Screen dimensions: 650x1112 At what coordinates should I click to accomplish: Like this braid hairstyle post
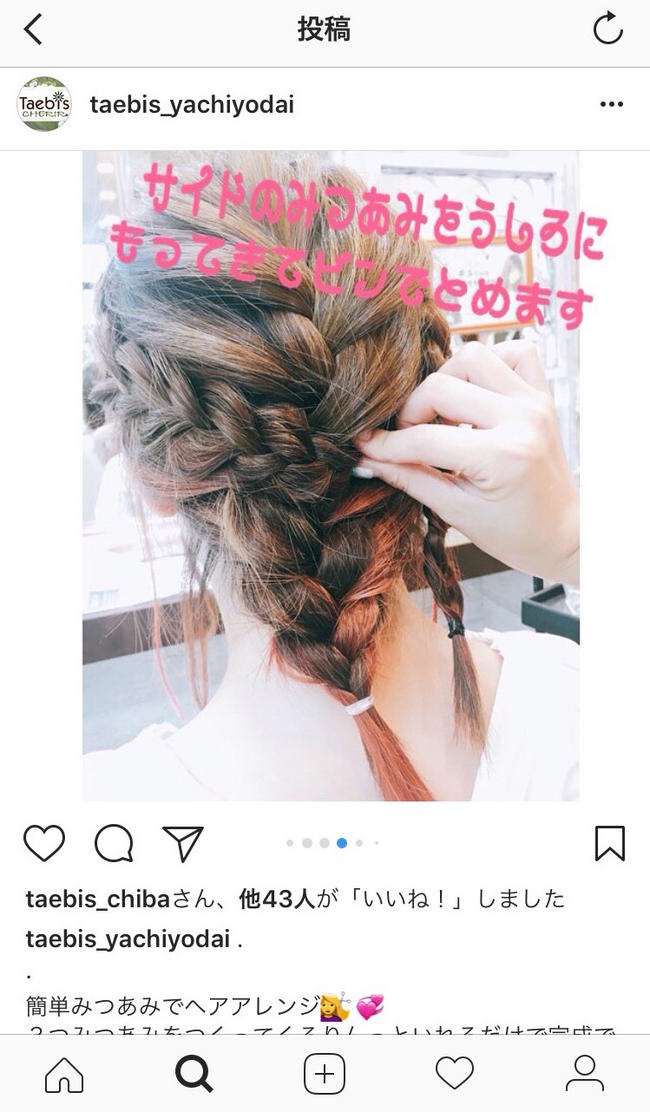[x=44, y=843]
